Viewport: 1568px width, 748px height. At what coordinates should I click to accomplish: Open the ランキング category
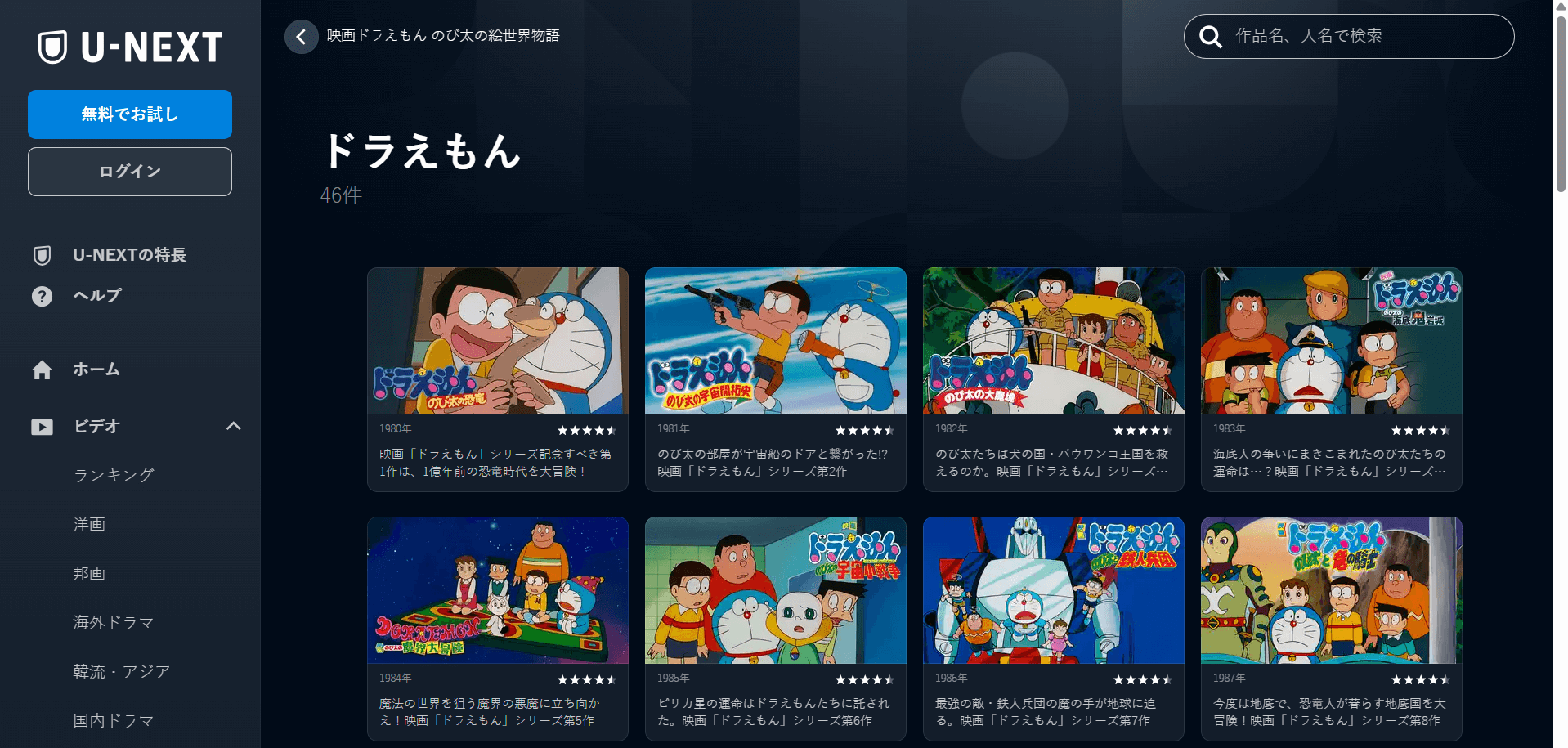114,475
